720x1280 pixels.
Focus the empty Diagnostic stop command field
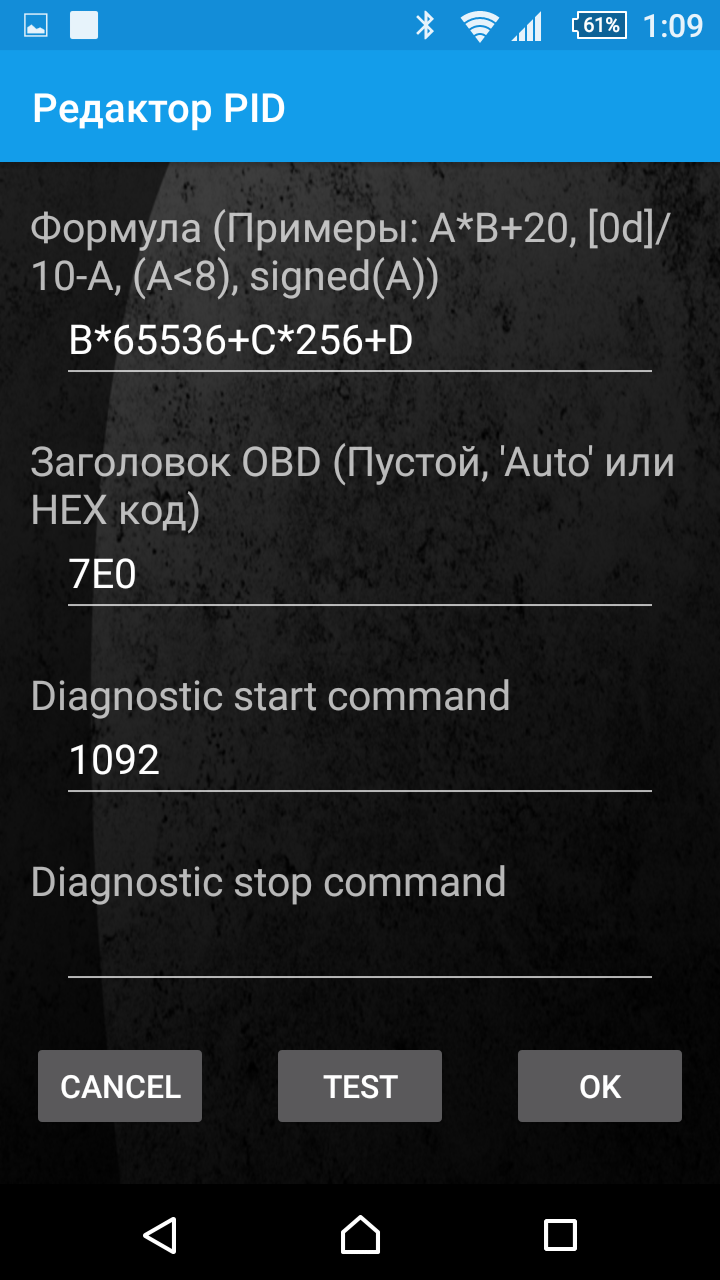[x=360, y=948]
